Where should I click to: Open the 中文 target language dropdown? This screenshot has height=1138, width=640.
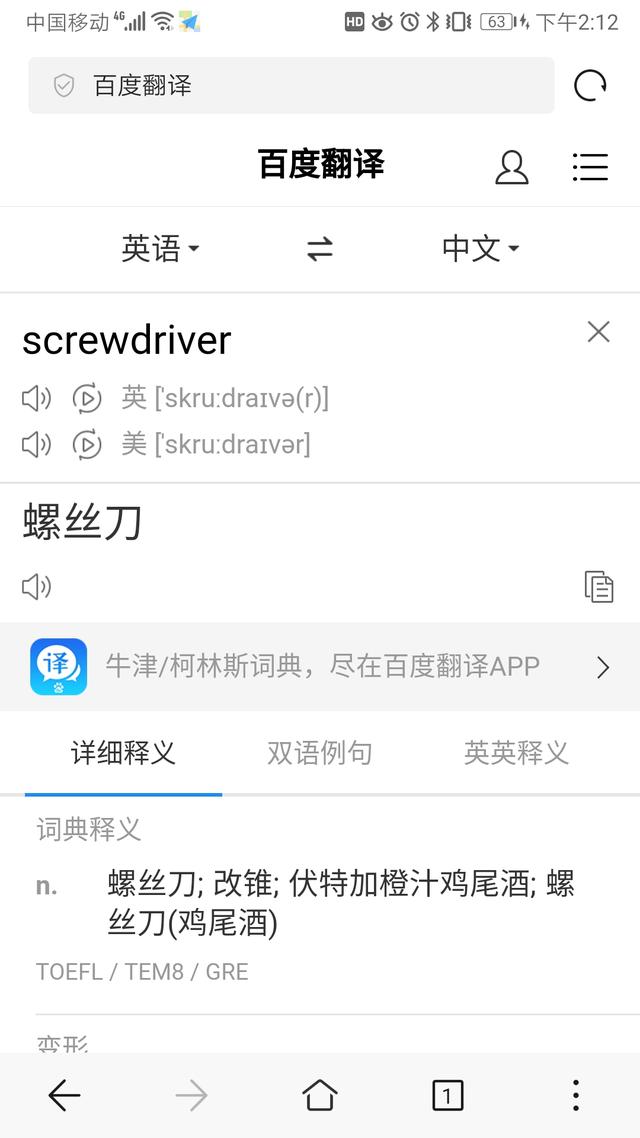(480, 249)
